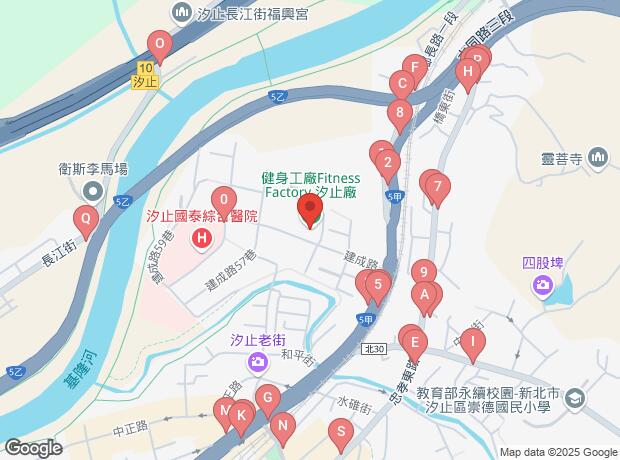
Task: Select the 靈菩寺 temple icon
Action: pyautogui.click(x=598, y=157)
